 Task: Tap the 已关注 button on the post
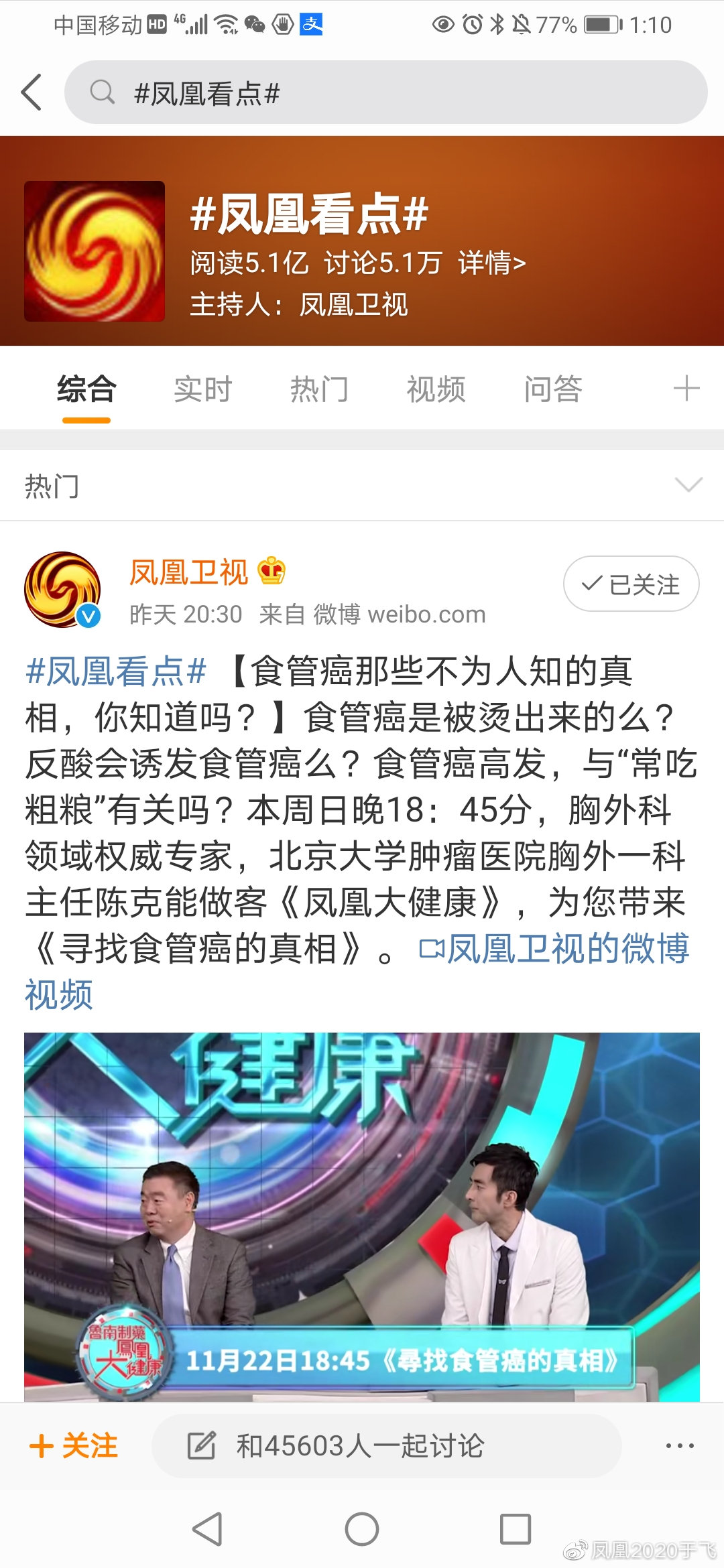(631, 584)
